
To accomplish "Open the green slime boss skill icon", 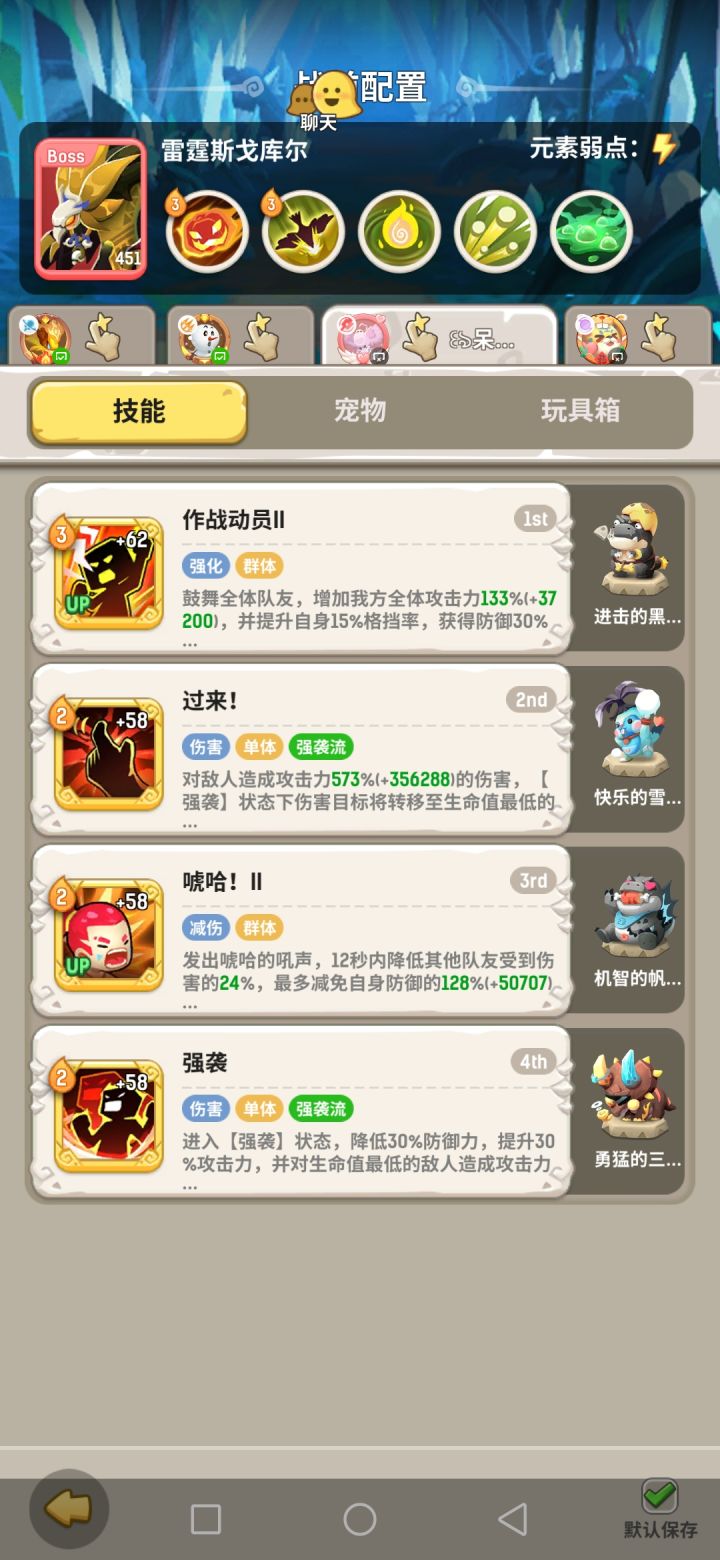I will click(590, 232).
